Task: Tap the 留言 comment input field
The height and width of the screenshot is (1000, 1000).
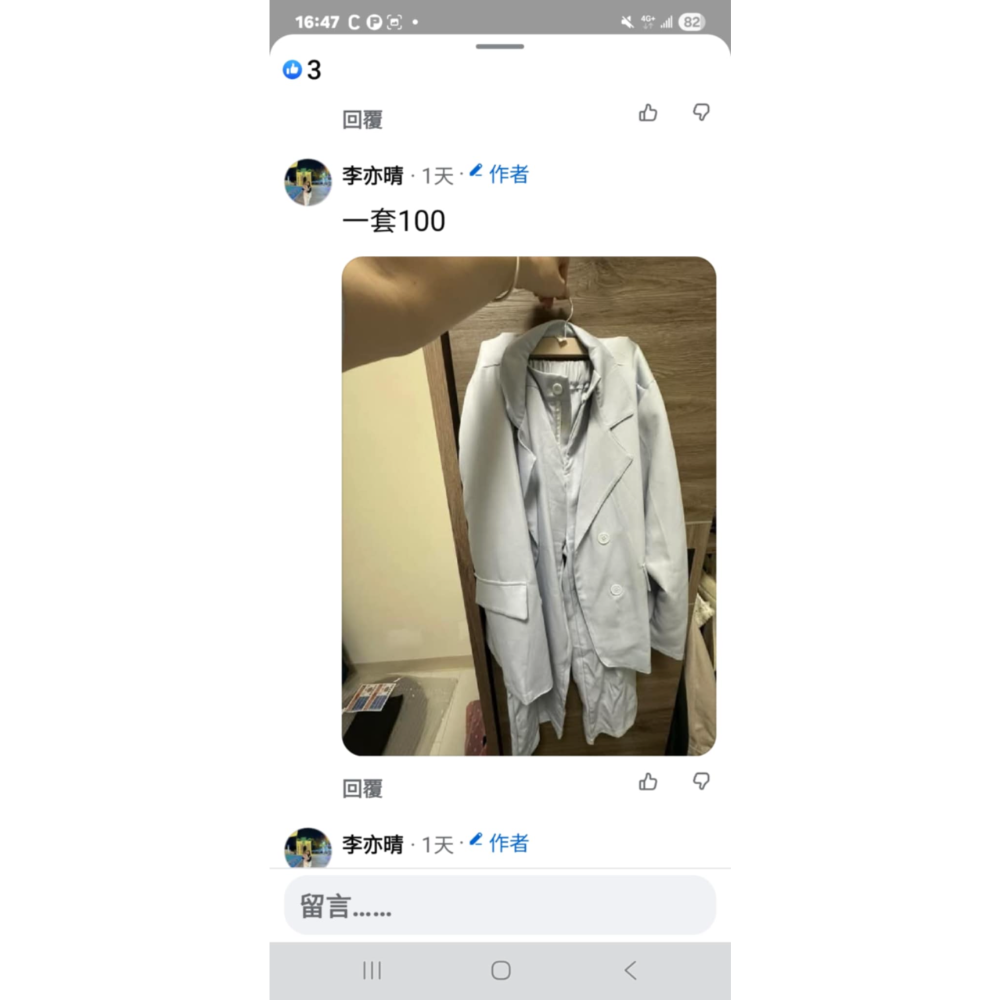Action: pos(500,906)
